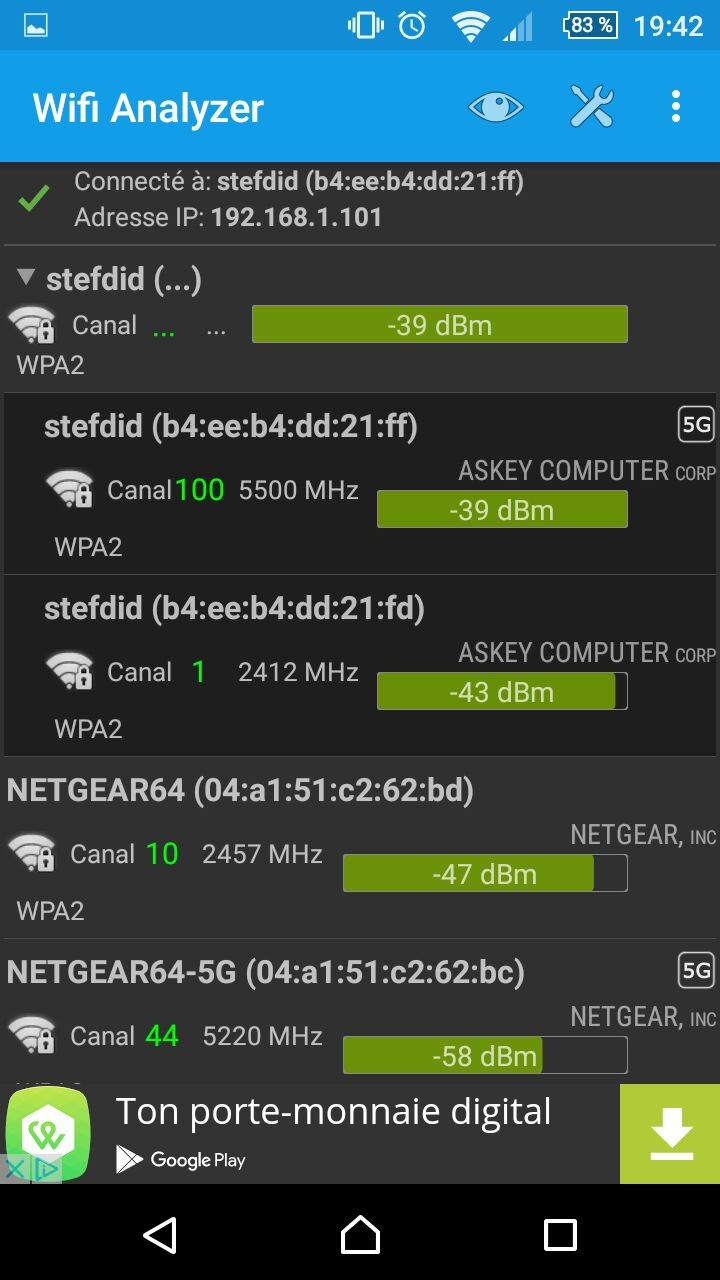Tap the -58 dBm bar for NETGEAR64-5G
This screenshot has height=1280, width=720.
point(485,1055)
